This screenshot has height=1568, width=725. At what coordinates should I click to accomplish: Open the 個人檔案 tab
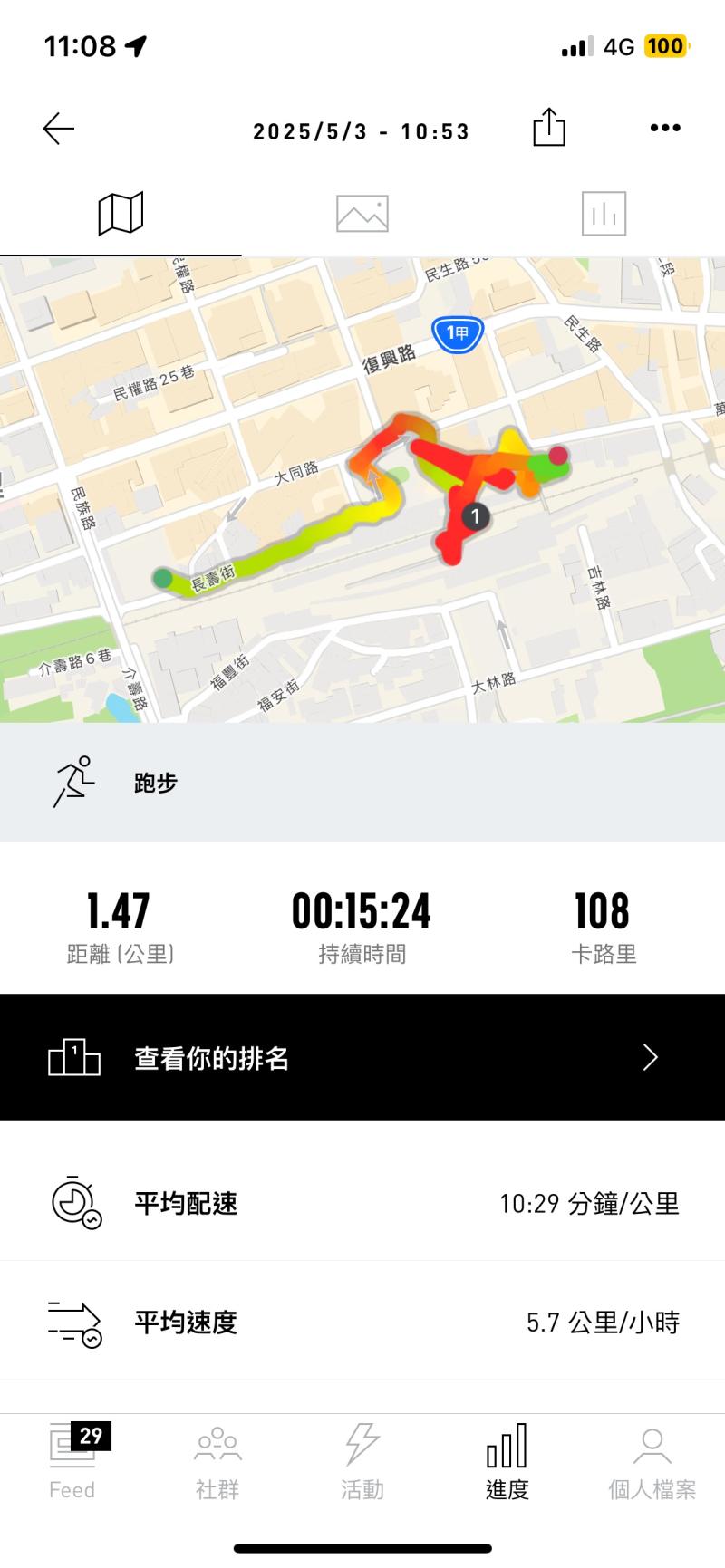click(652, 1462)
